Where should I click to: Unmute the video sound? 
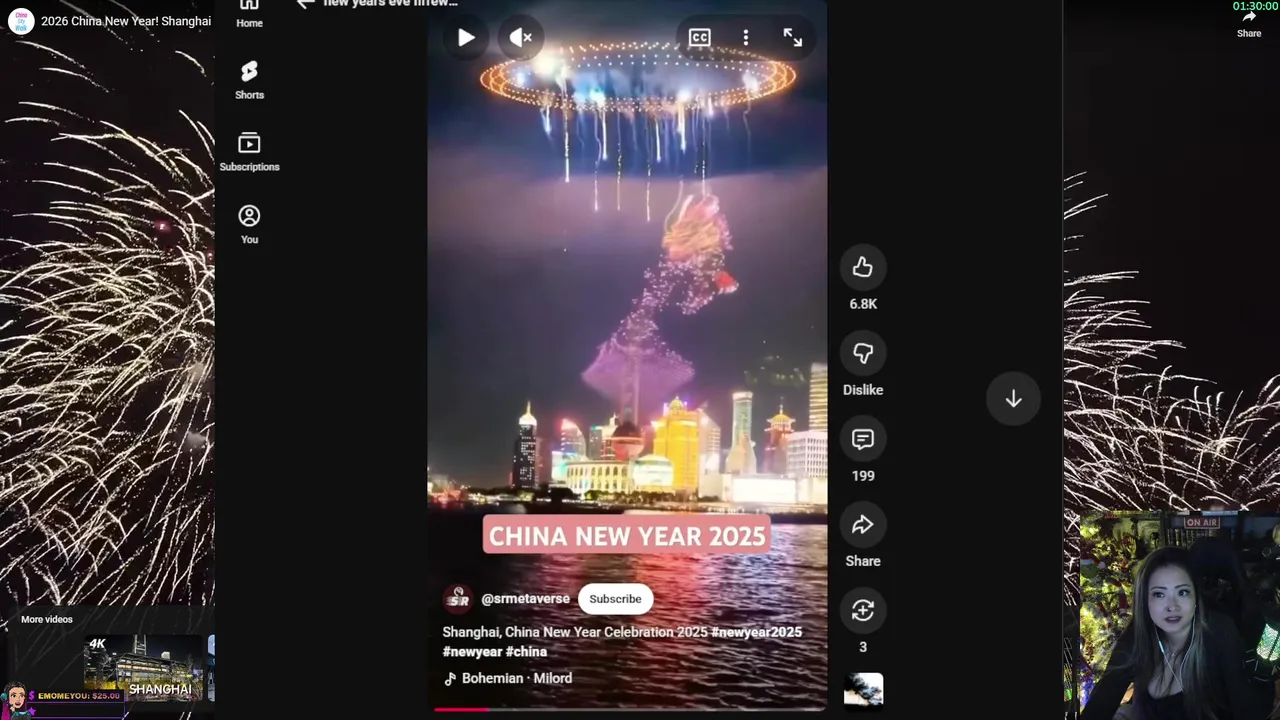521,38
